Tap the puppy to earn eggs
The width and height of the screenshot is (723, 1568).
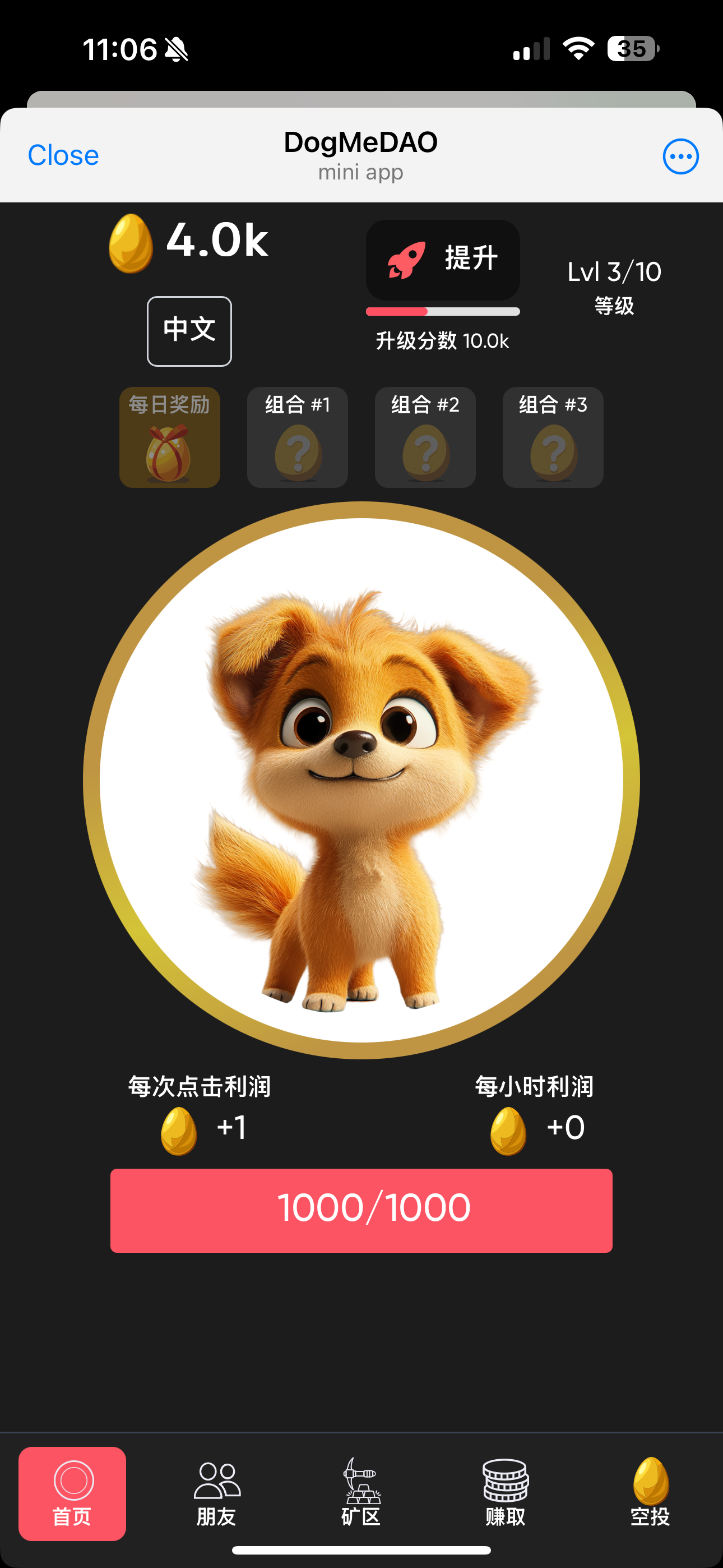[x=361, y=780]
